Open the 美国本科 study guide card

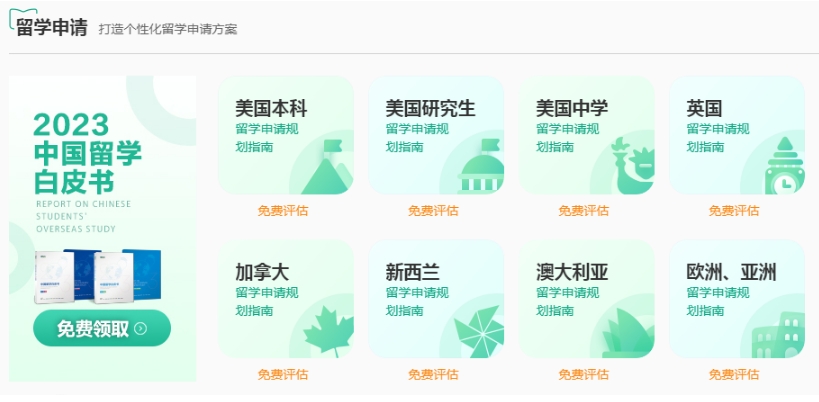286,135
